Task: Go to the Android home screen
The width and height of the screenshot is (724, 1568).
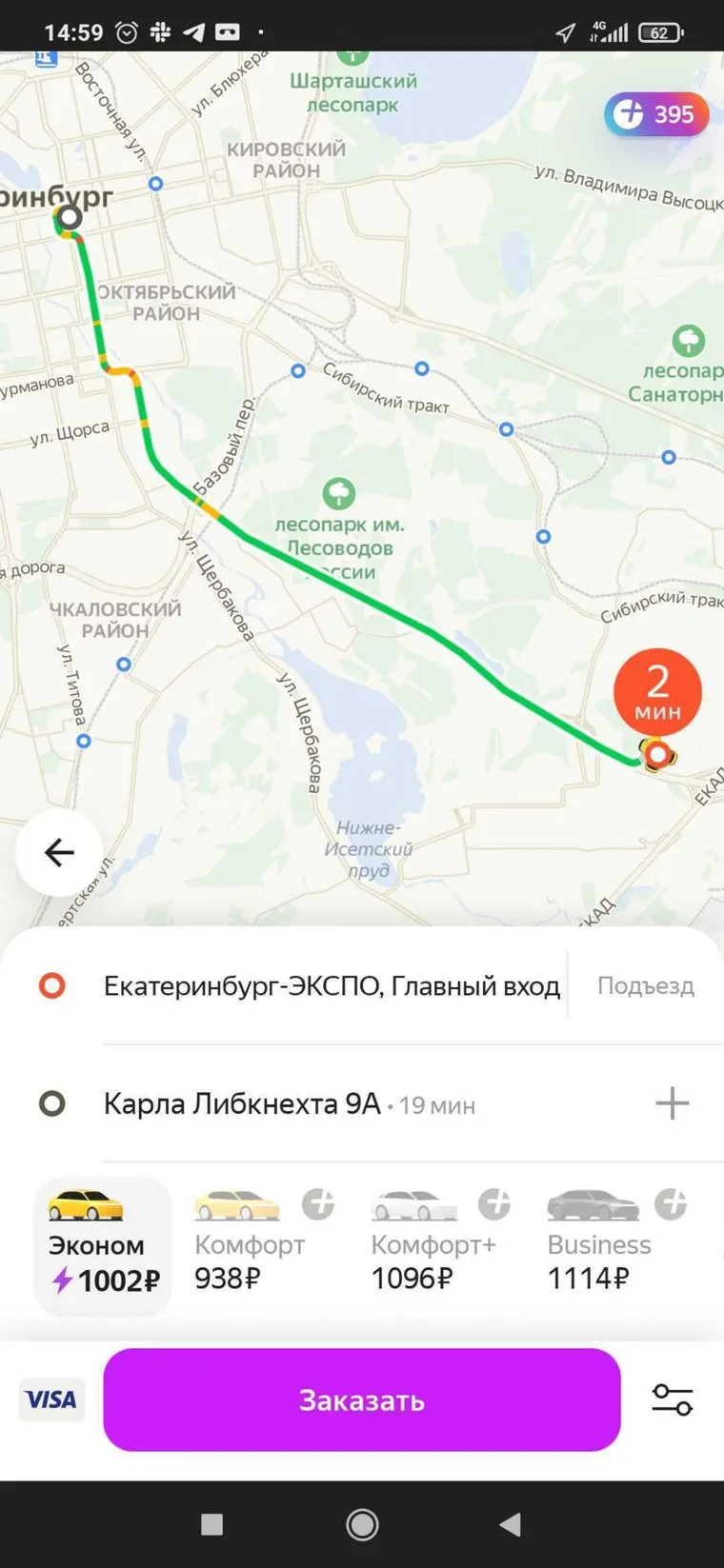Action: click(362, 1524)
